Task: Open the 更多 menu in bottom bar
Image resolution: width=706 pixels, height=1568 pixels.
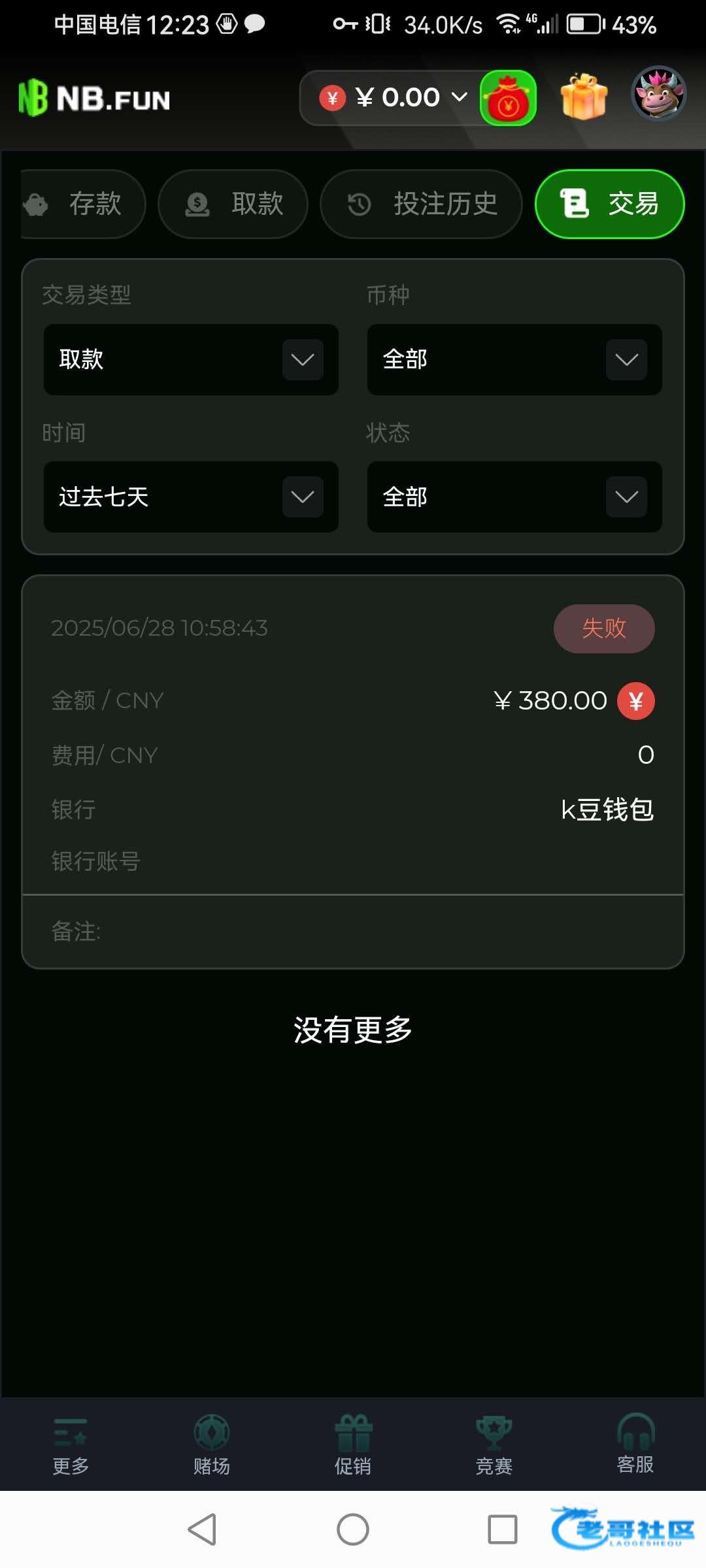Action: 71,1445
